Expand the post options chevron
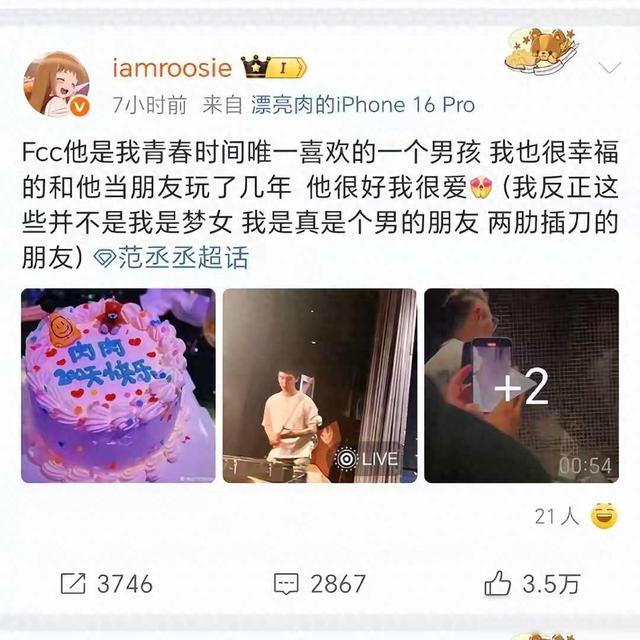This screenshot has width=640, height=640. 609,68
